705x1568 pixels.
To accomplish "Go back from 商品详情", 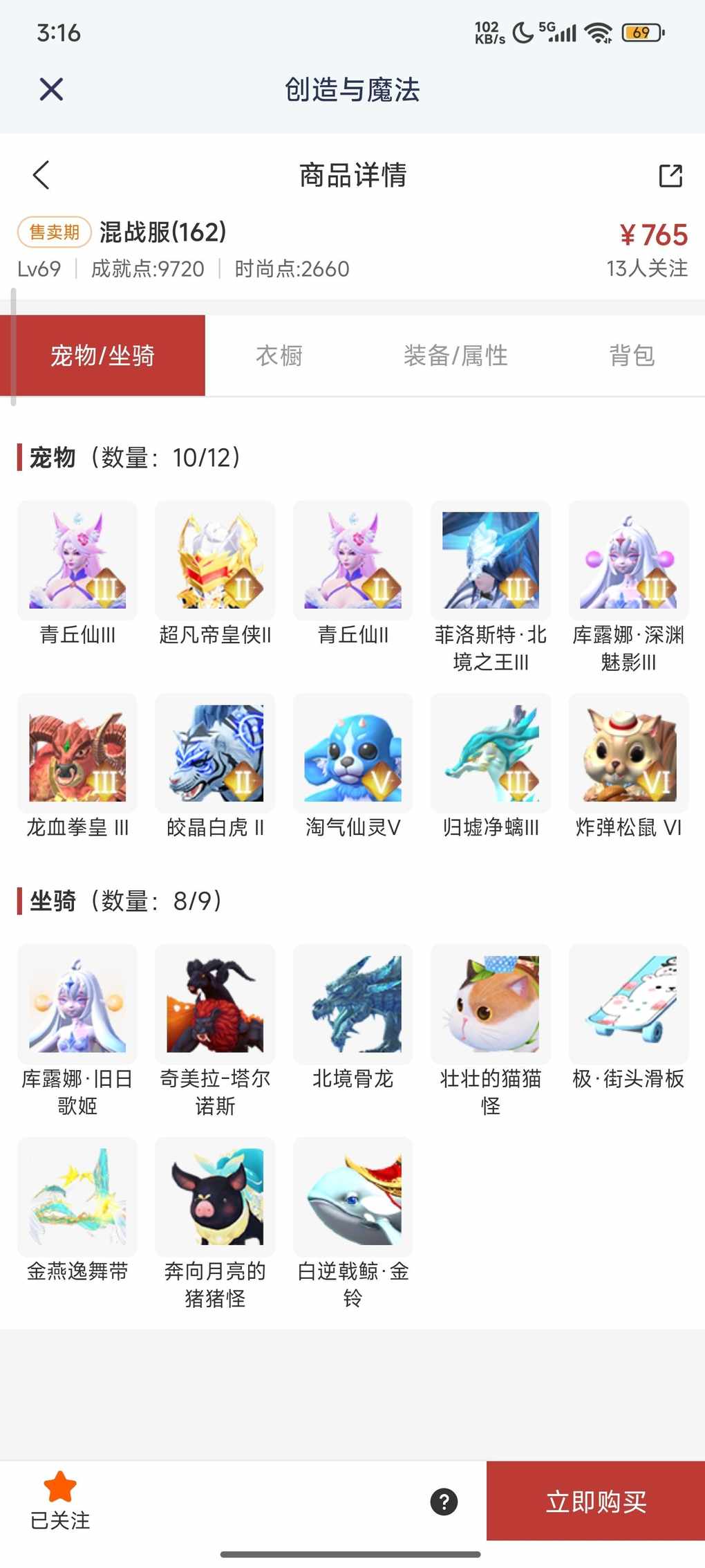I will click(x=41, y=175).
